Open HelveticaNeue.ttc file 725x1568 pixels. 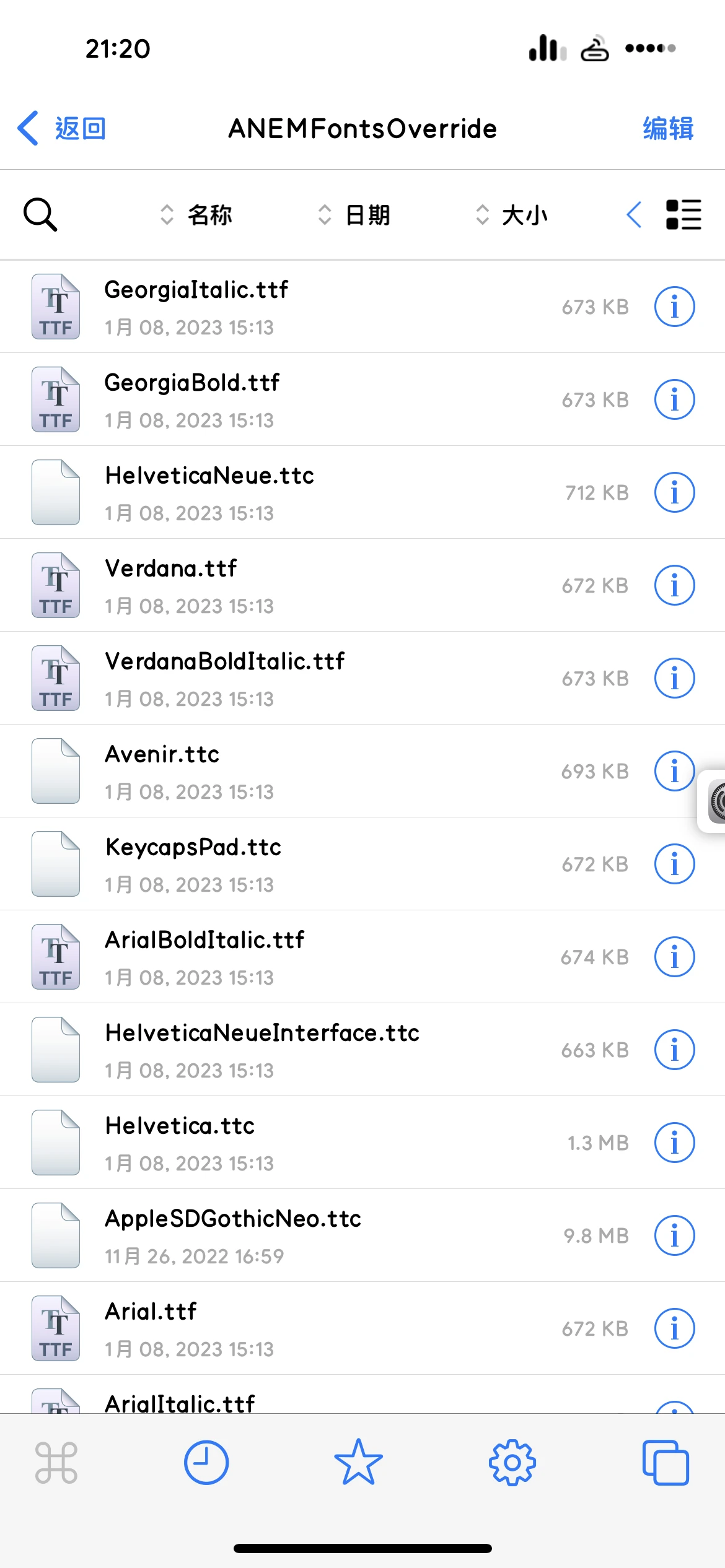click(362, 492)
